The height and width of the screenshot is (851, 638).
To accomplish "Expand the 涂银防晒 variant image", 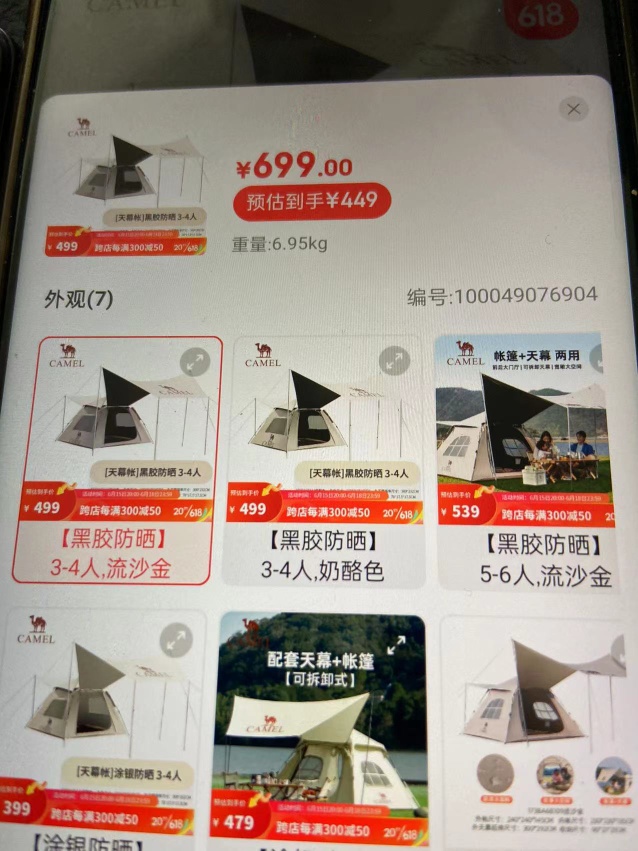I will pos(177,639).
